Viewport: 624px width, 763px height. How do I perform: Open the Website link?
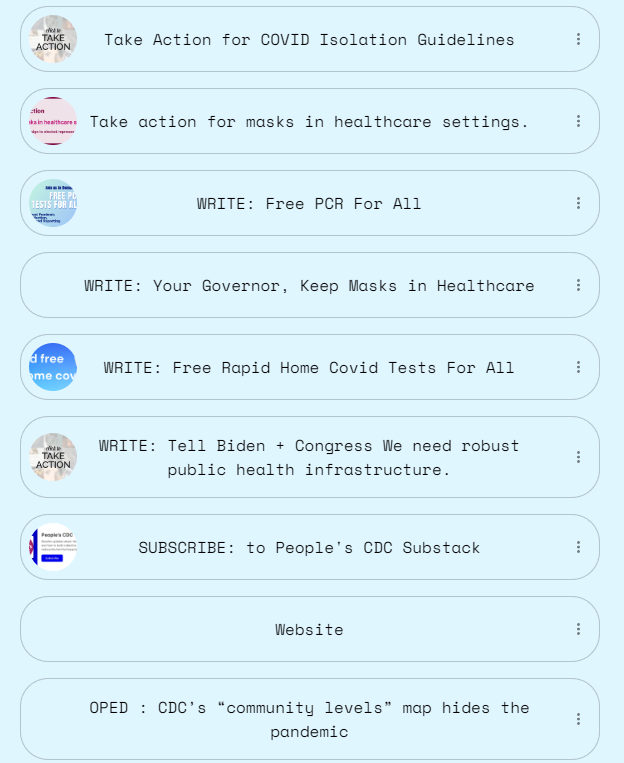309,630
